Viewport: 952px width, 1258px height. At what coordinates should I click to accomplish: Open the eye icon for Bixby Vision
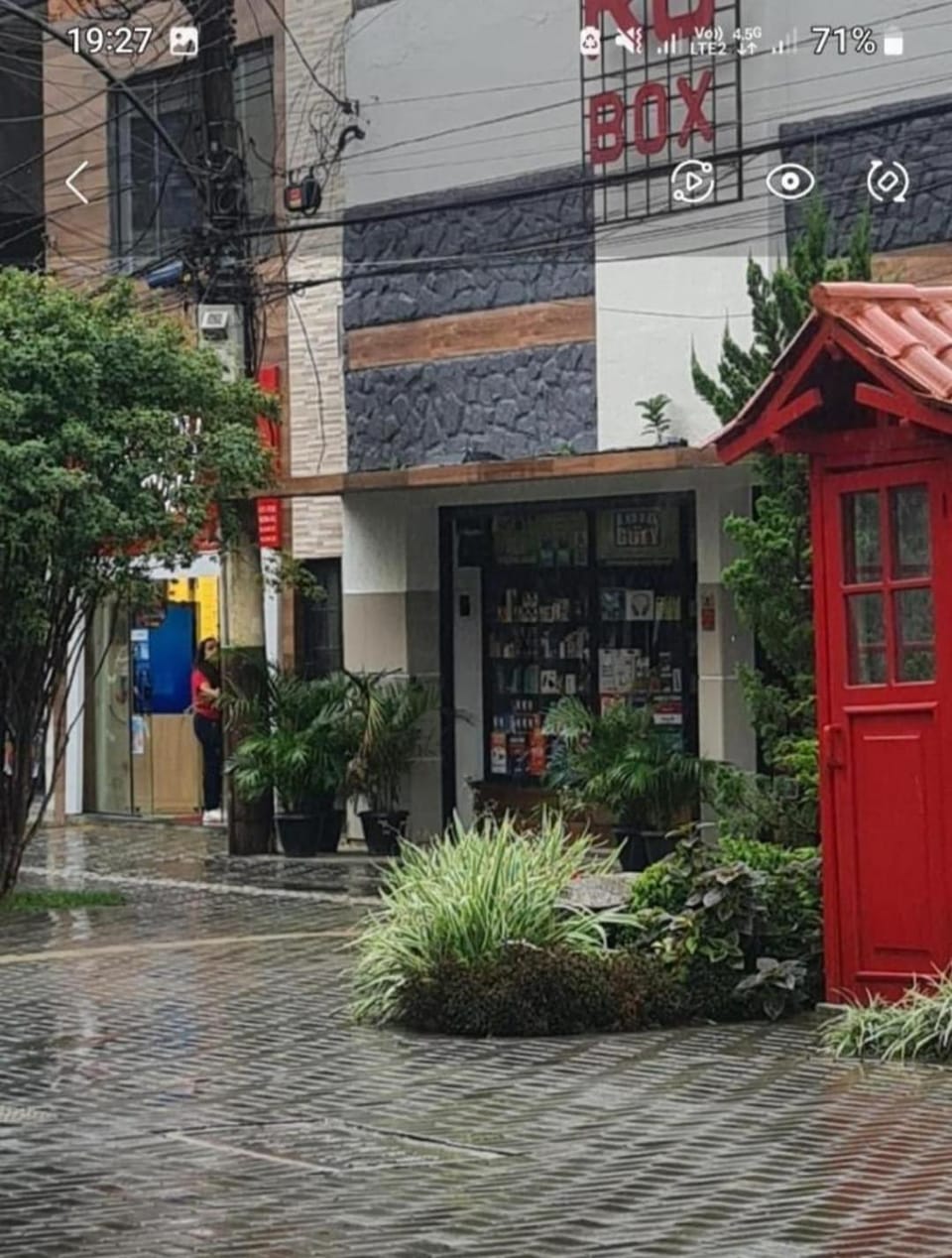(x=789, y=182)
